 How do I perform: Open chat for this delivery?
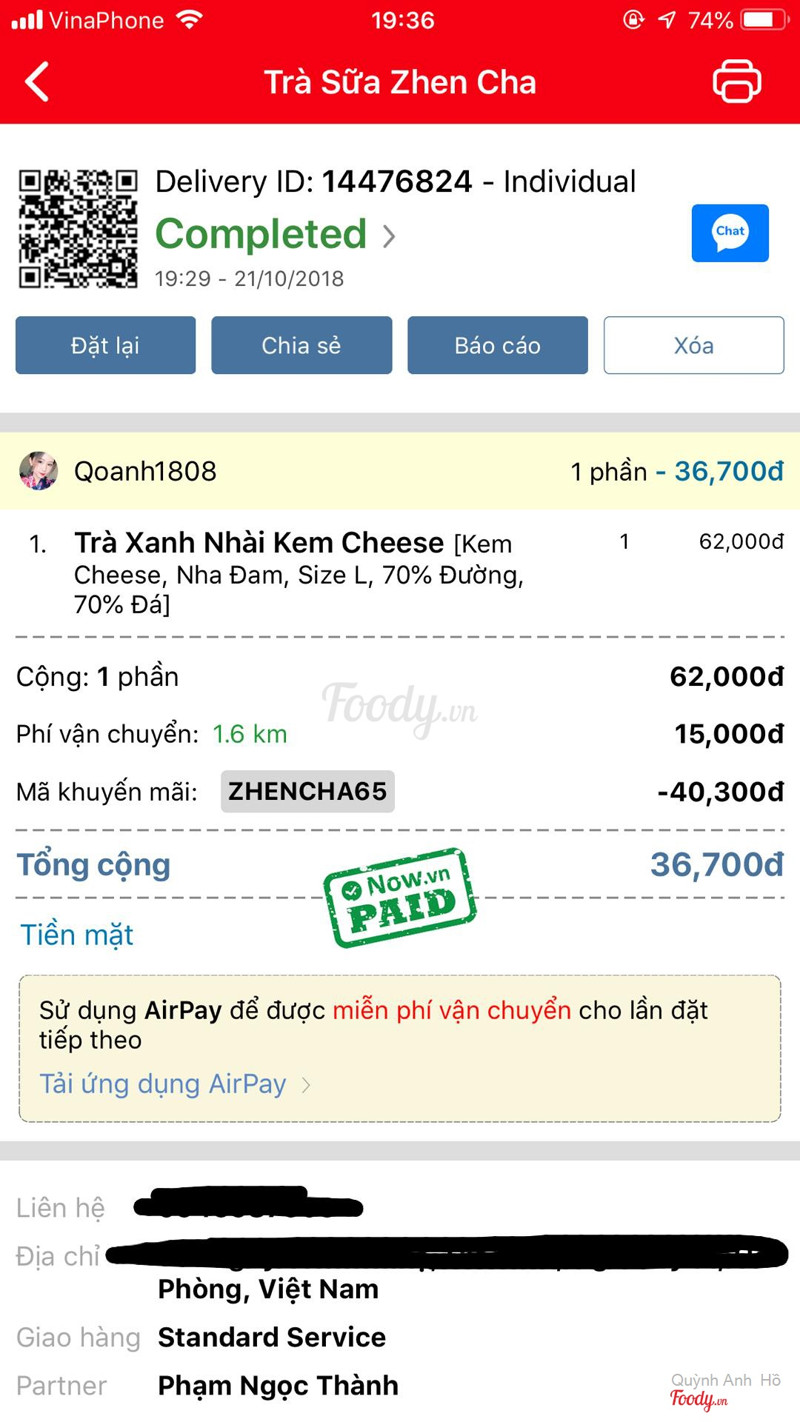[730, 233]
